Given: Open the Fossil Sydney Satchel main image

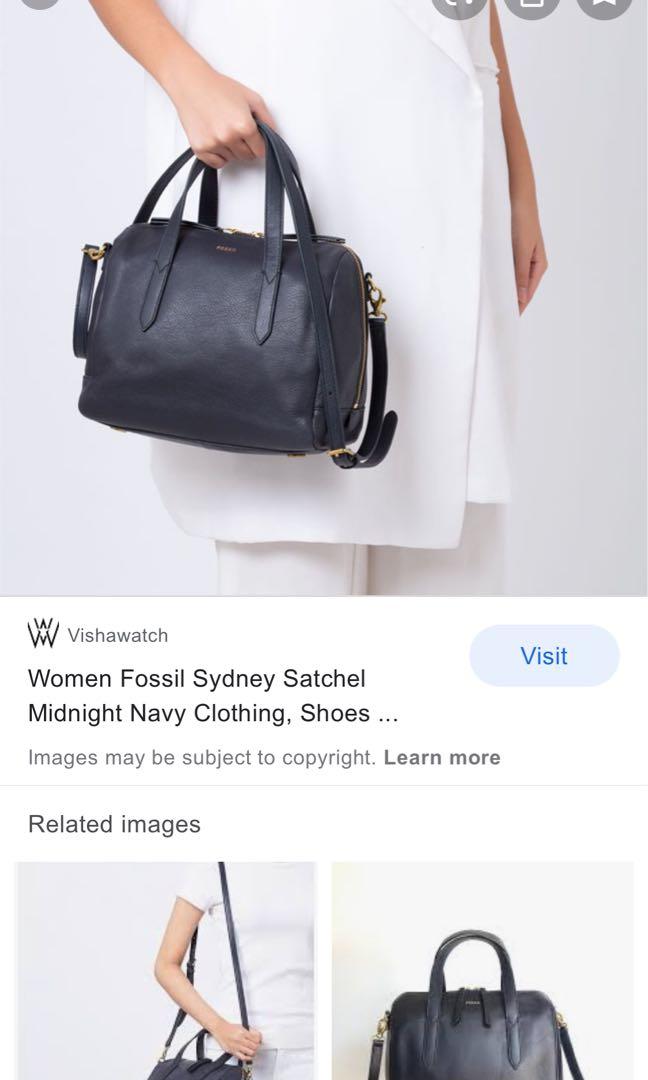Looking at the screenshot, I should (x=323, y=300).
